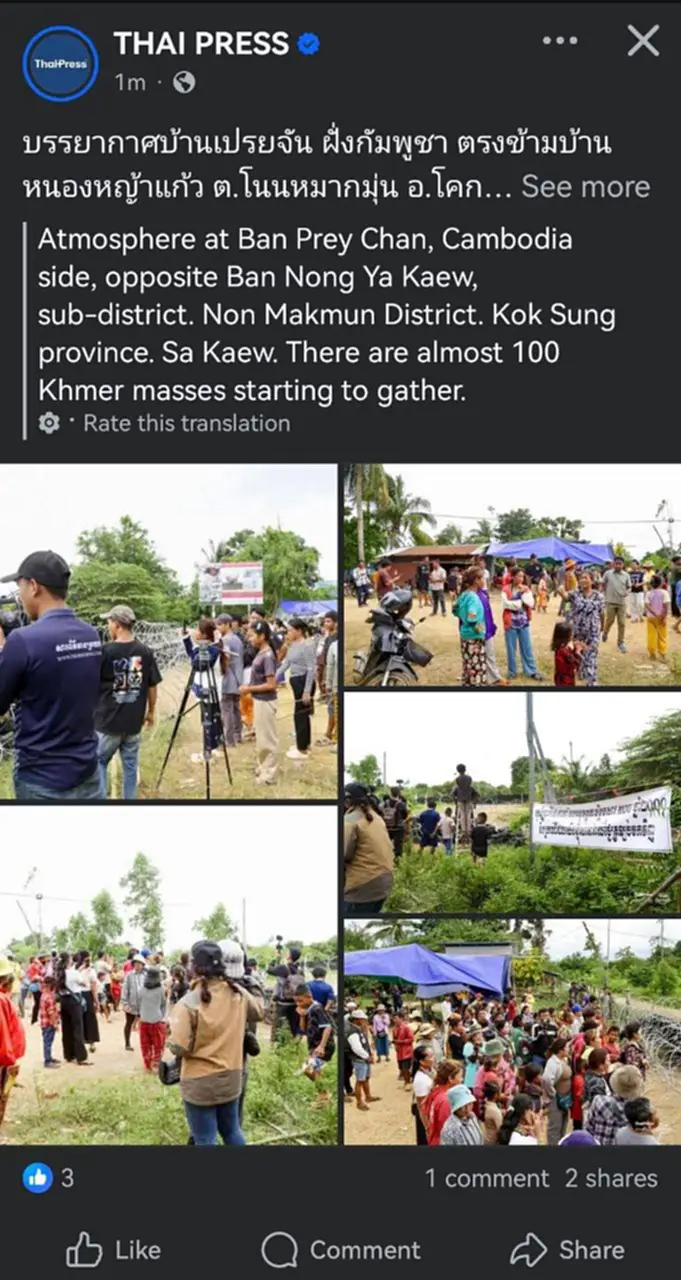Open the photo showing the white banner
Image resolution: width=681 pixels, height=1280 pixels.
tap(511, 803)
